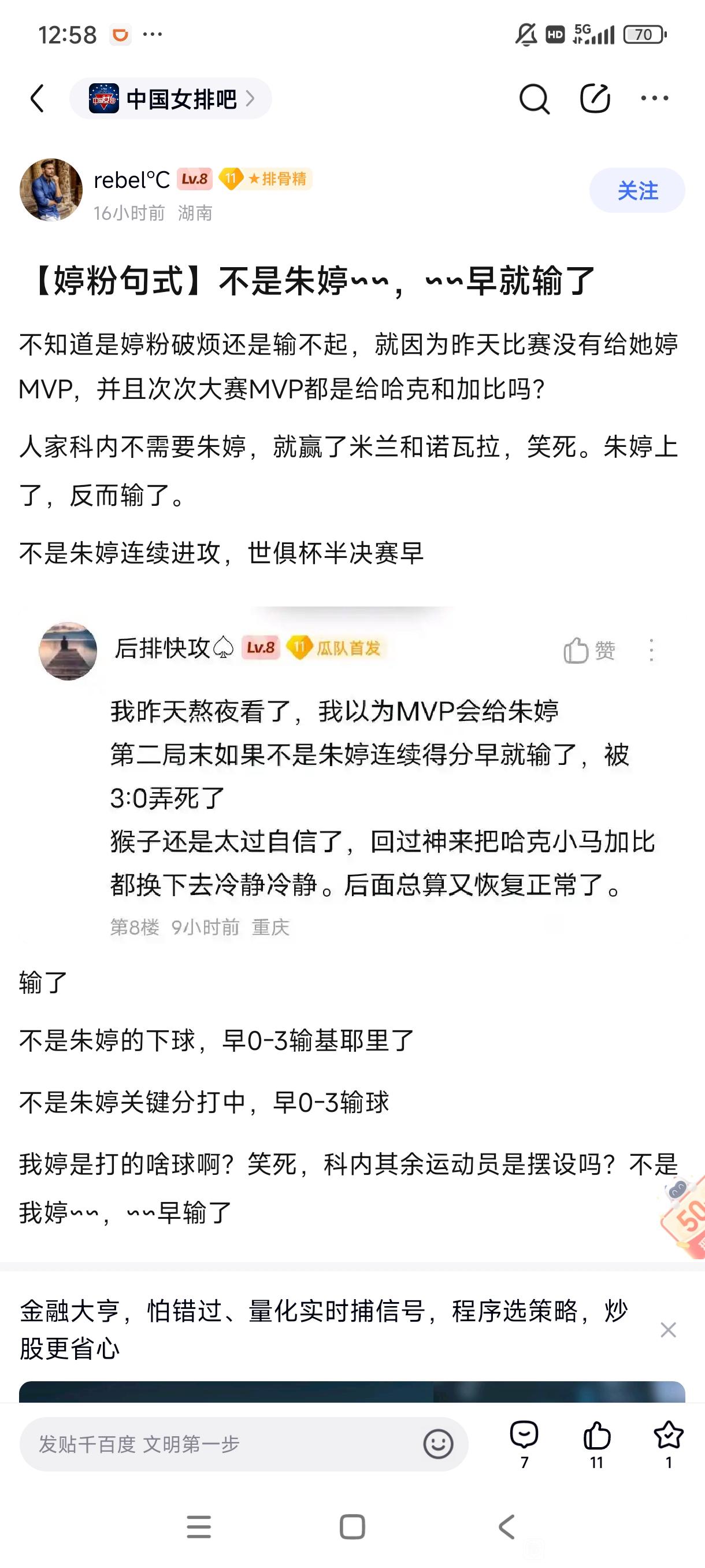Open the system recent apps menu
Screen dimensions: 705x1568
point(199,1527)
